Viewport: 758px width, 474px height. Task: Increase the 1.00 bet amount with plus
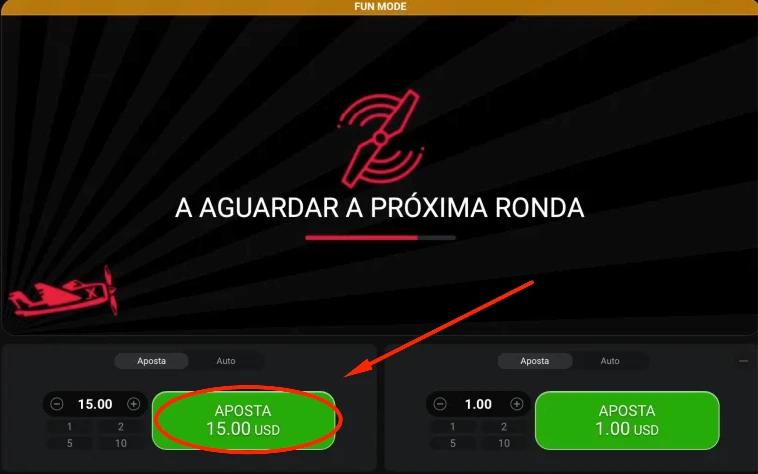tap(516, 404)
